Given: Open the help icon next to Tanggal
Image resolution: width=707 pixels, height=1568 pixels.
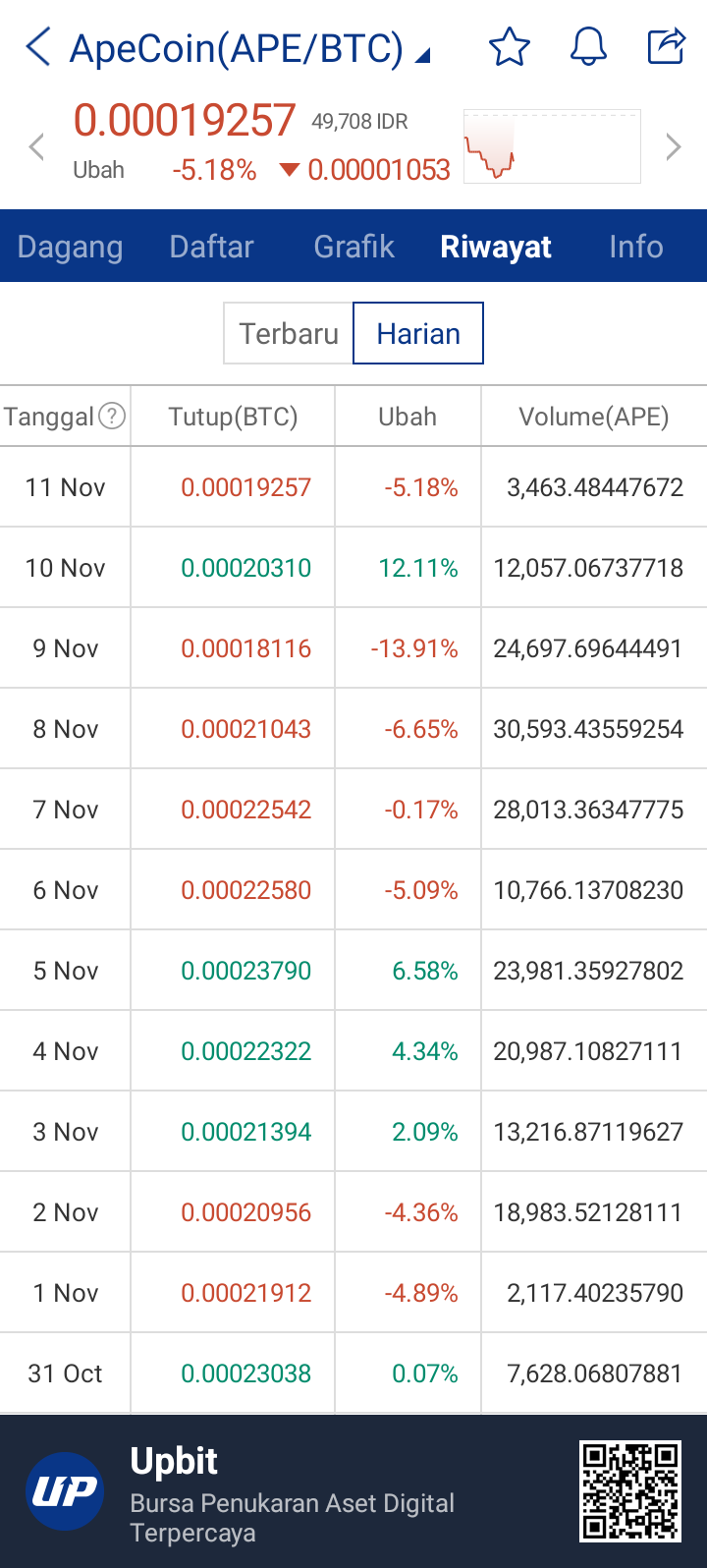Looking at the screenshot, I should tap(113, 417).
